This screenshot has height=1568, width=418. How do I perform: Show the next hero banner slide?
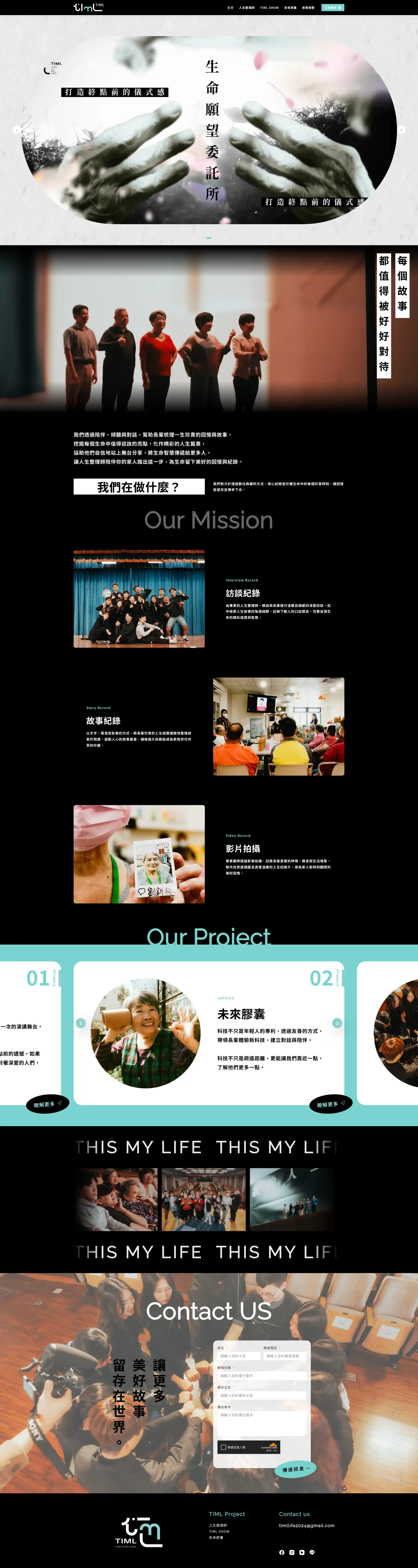click(x=401, y=130)
